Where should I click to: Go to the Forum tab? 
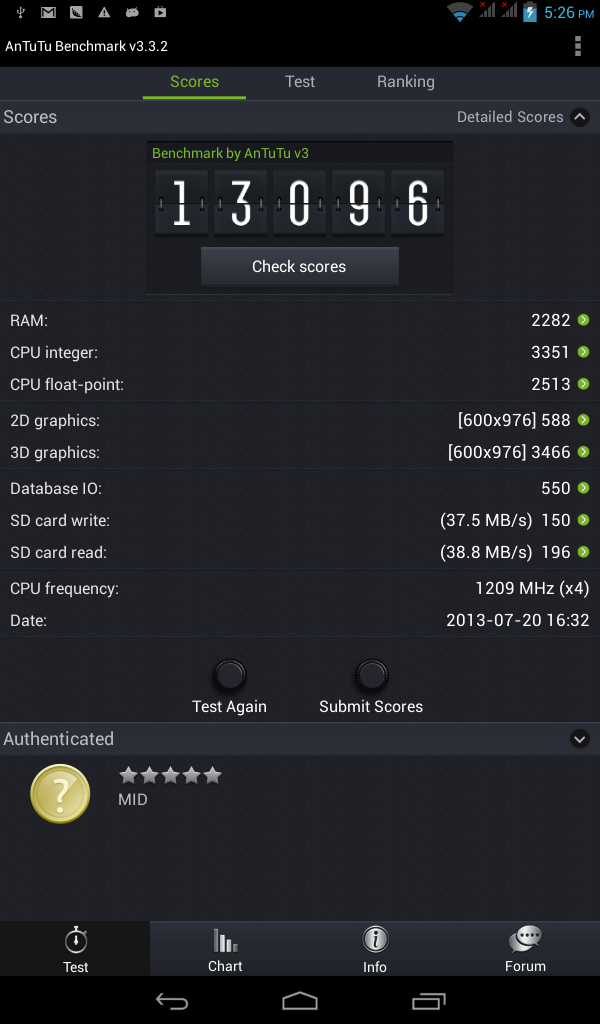525,949
